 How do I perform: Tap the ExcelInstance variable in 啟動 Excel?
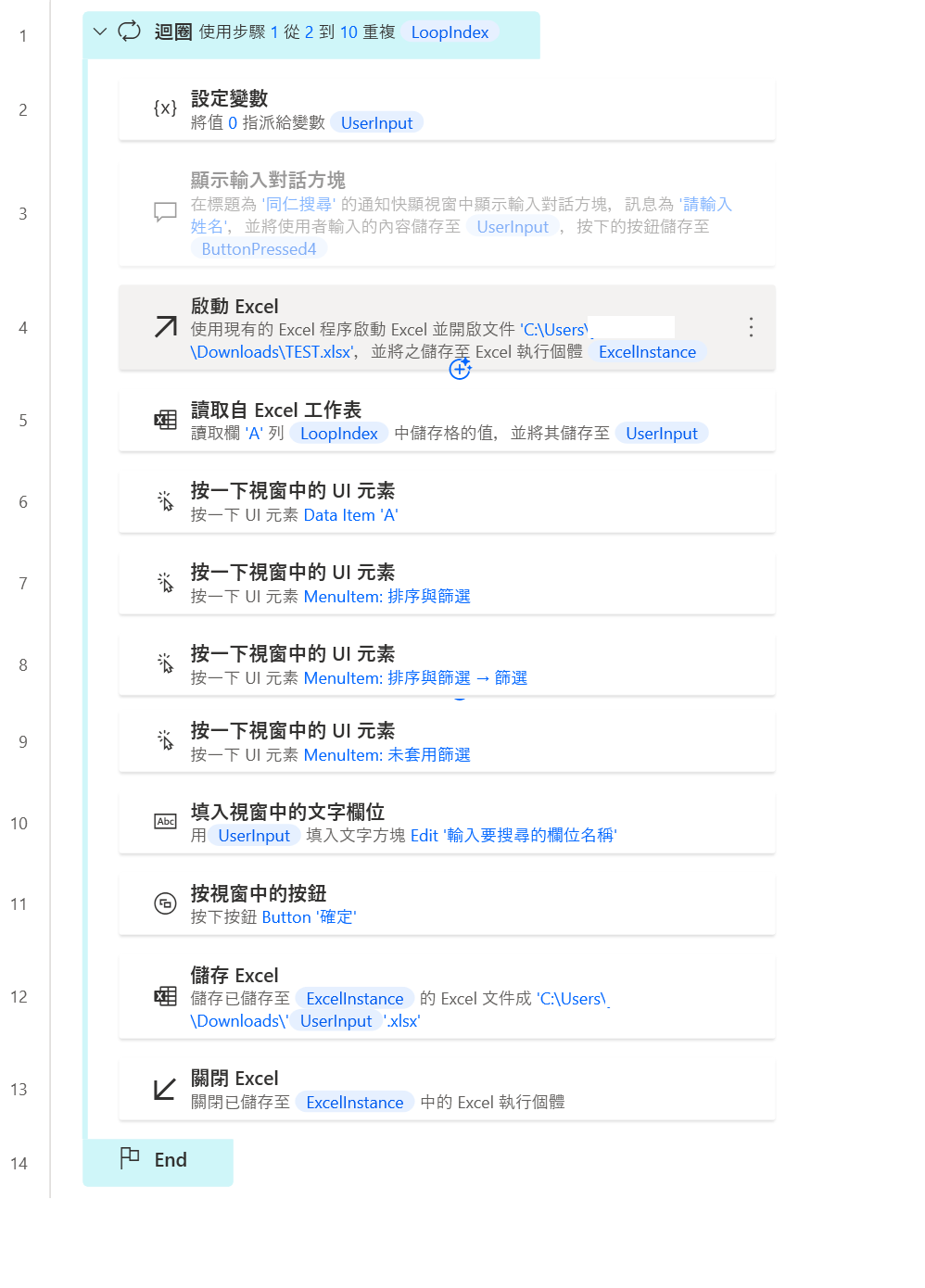(x=647, y=352)
